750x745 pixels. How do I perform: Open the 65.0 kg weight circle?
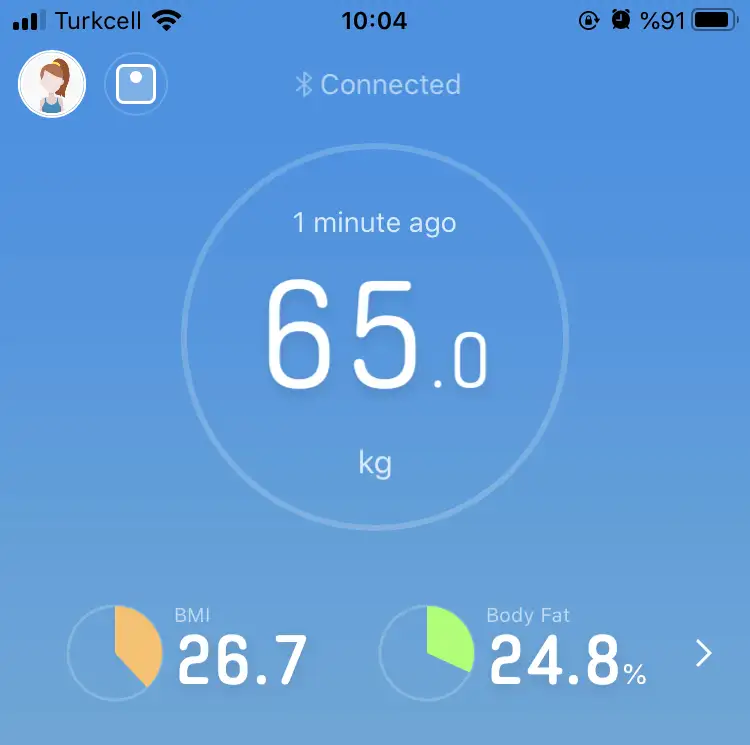pyautogui.click(x=375, y=339)
